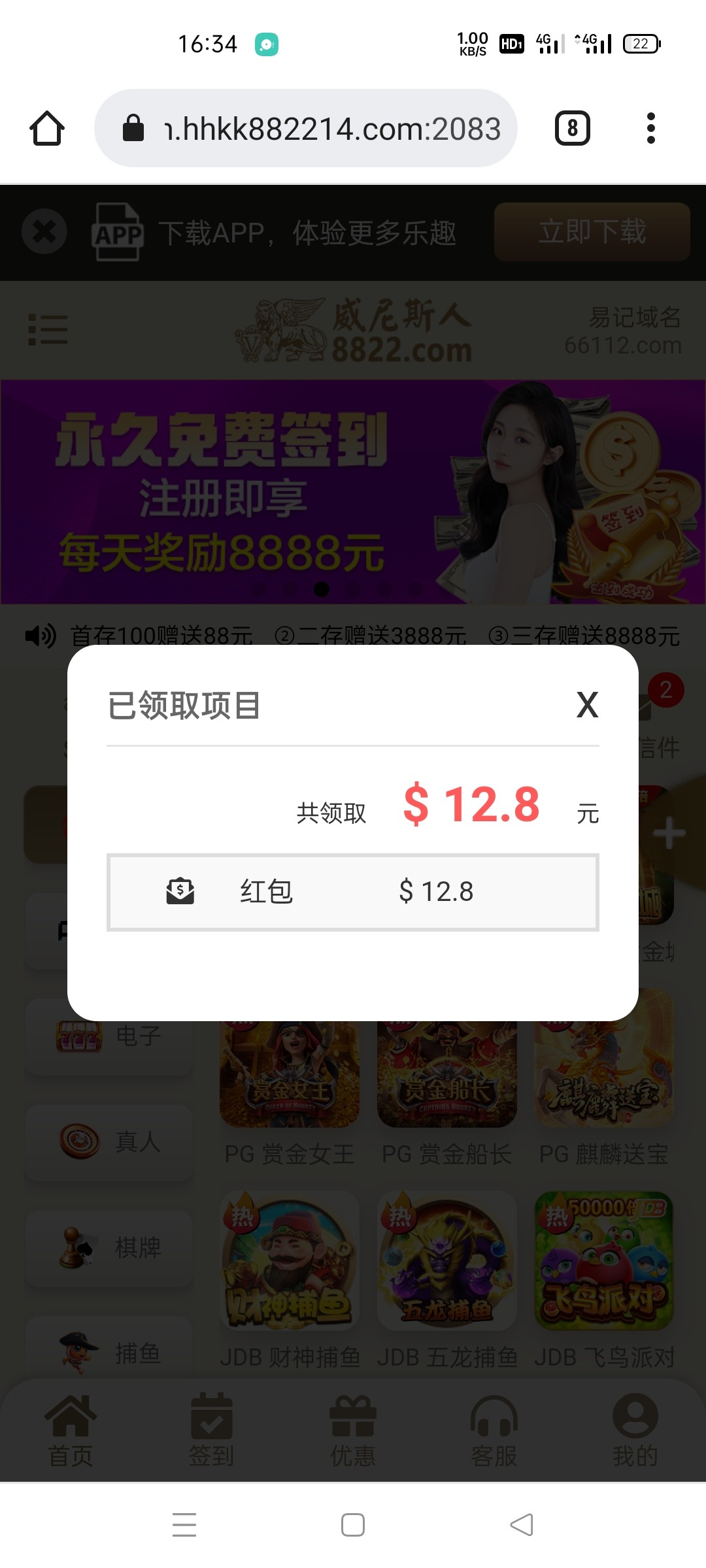The height and width of the screenshot is (1568, 706).
Task: Close the 已领取项目 dialog
Action: click(587, 705)
